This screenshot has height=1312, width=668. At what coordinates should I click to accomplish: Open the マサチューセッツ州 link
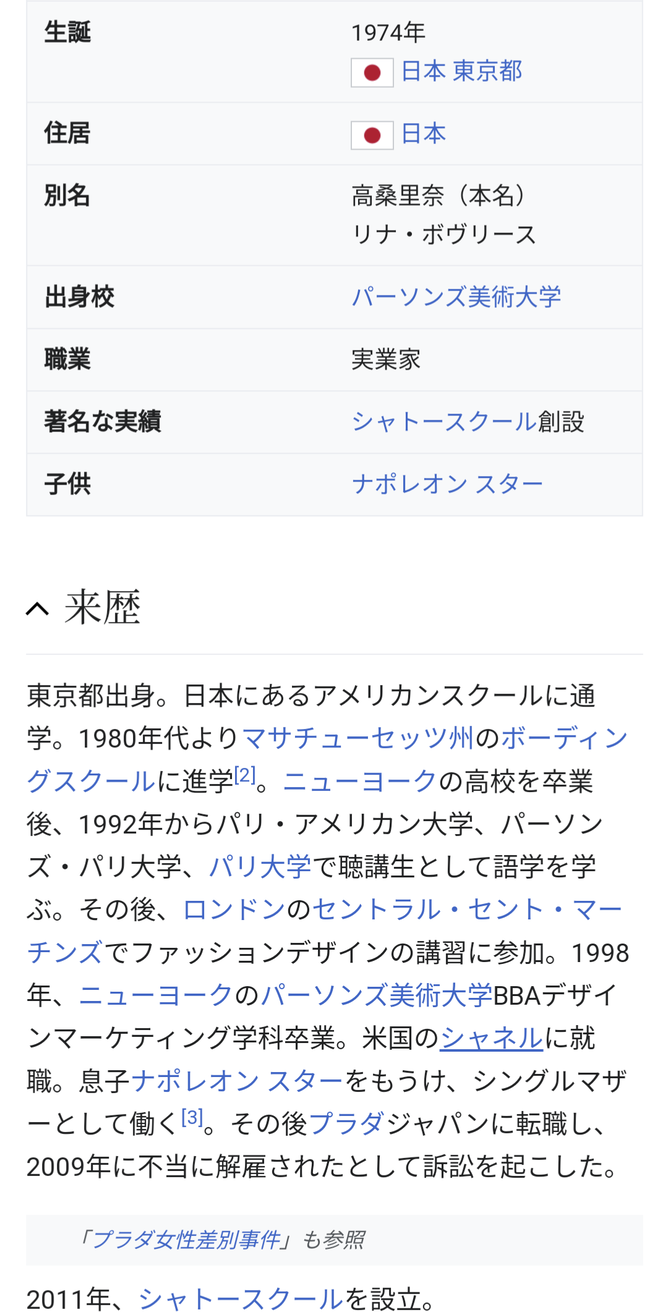point(359,739)
